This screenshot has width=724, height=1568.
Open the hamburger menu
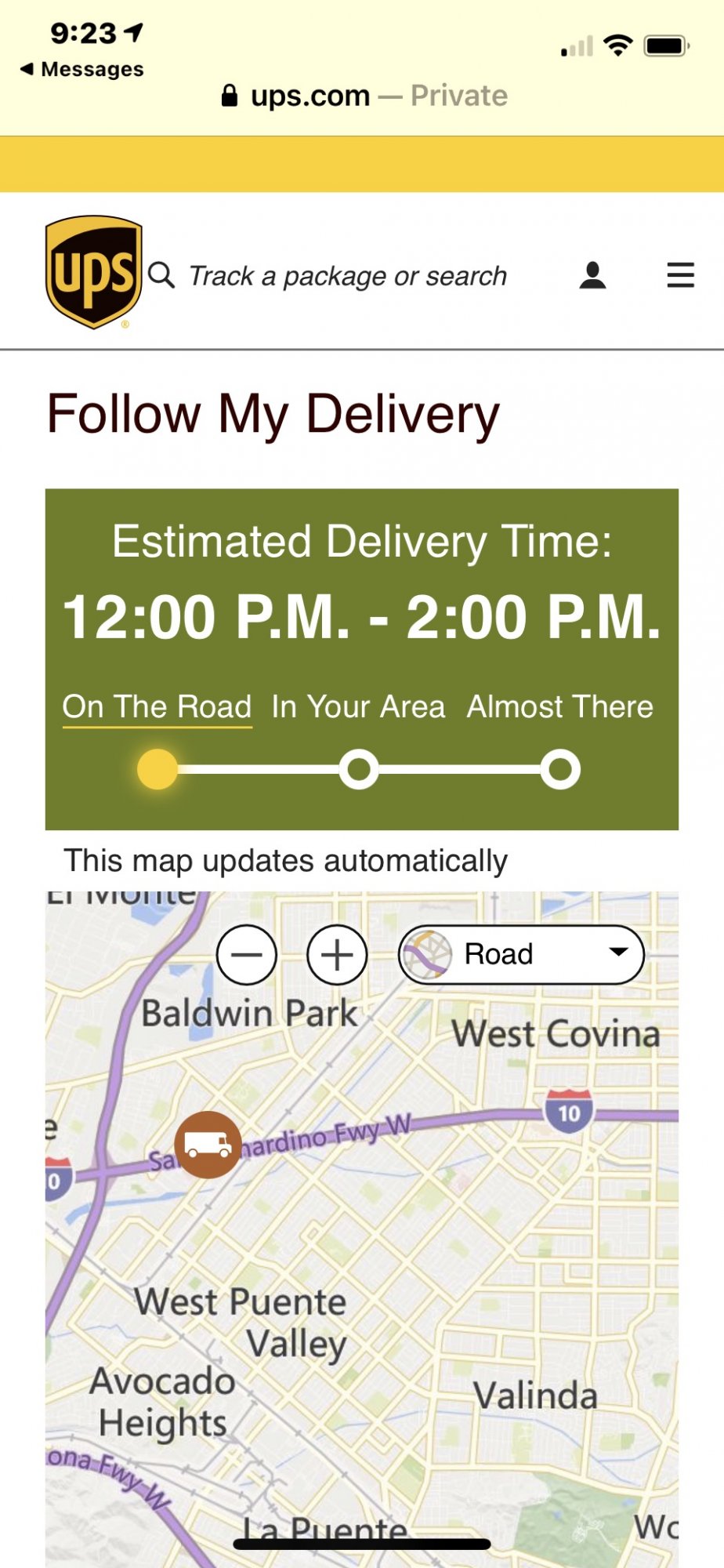coord(680,275)
